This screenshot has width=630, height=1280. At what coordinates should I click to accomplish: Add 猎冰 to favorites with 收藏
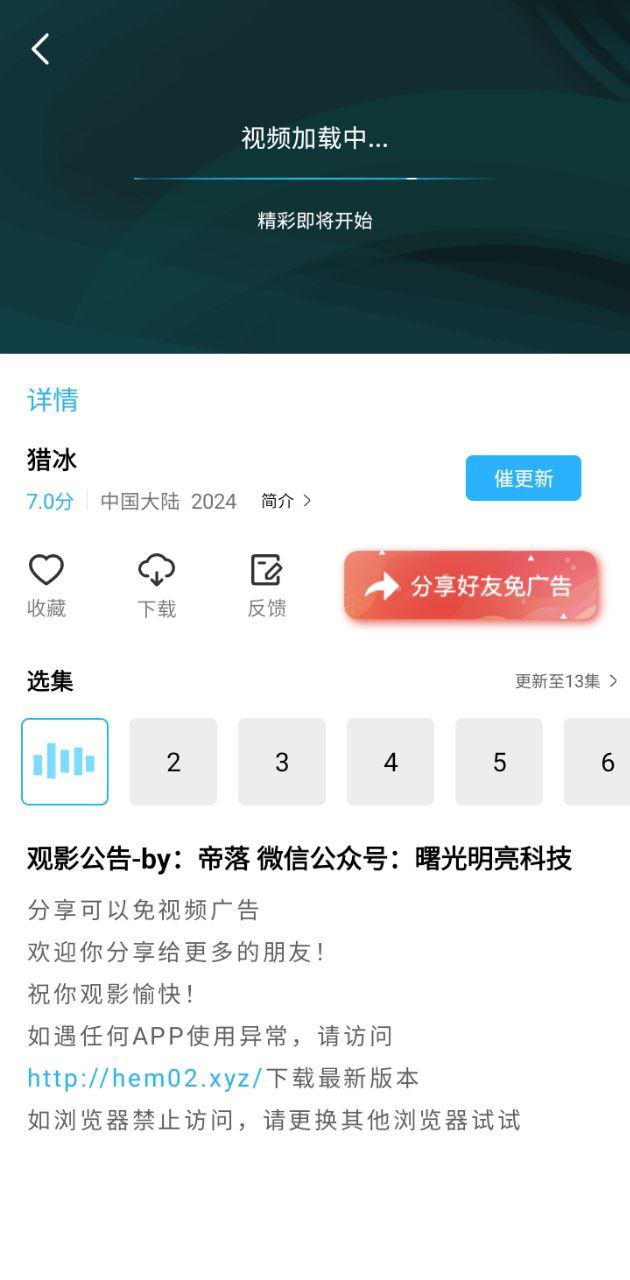pyautogui.click(x=46, y=585)
